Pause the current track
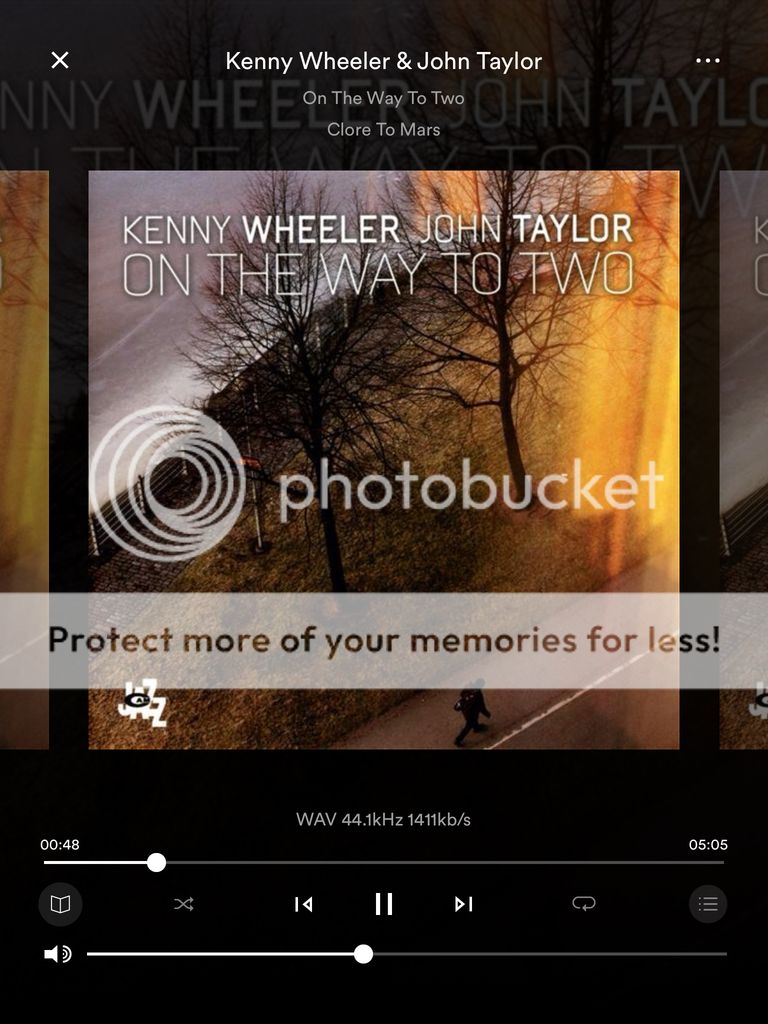768x1024 pixels. [x=384, y=904]
